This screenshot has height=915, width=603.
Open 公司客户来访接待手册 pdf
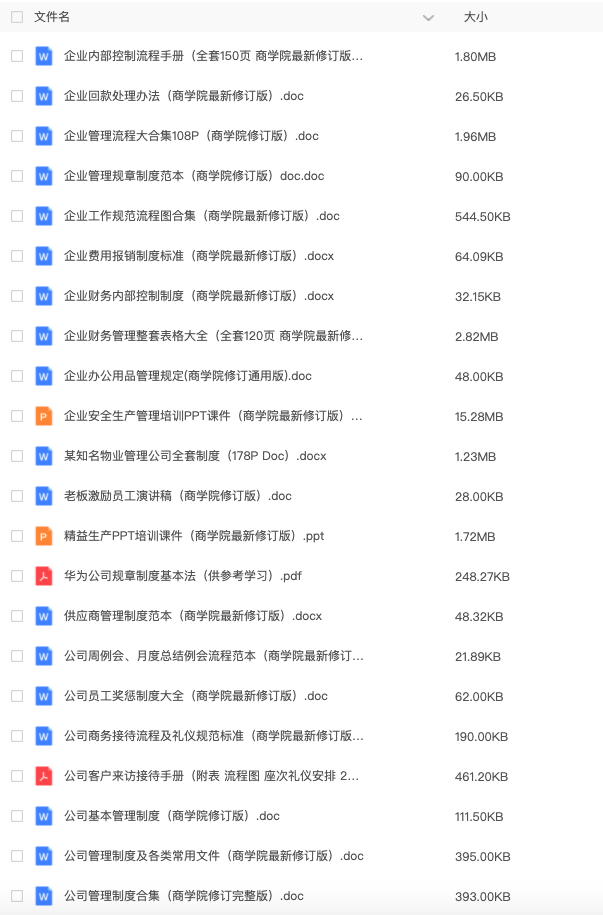click(x=211, y=776)
